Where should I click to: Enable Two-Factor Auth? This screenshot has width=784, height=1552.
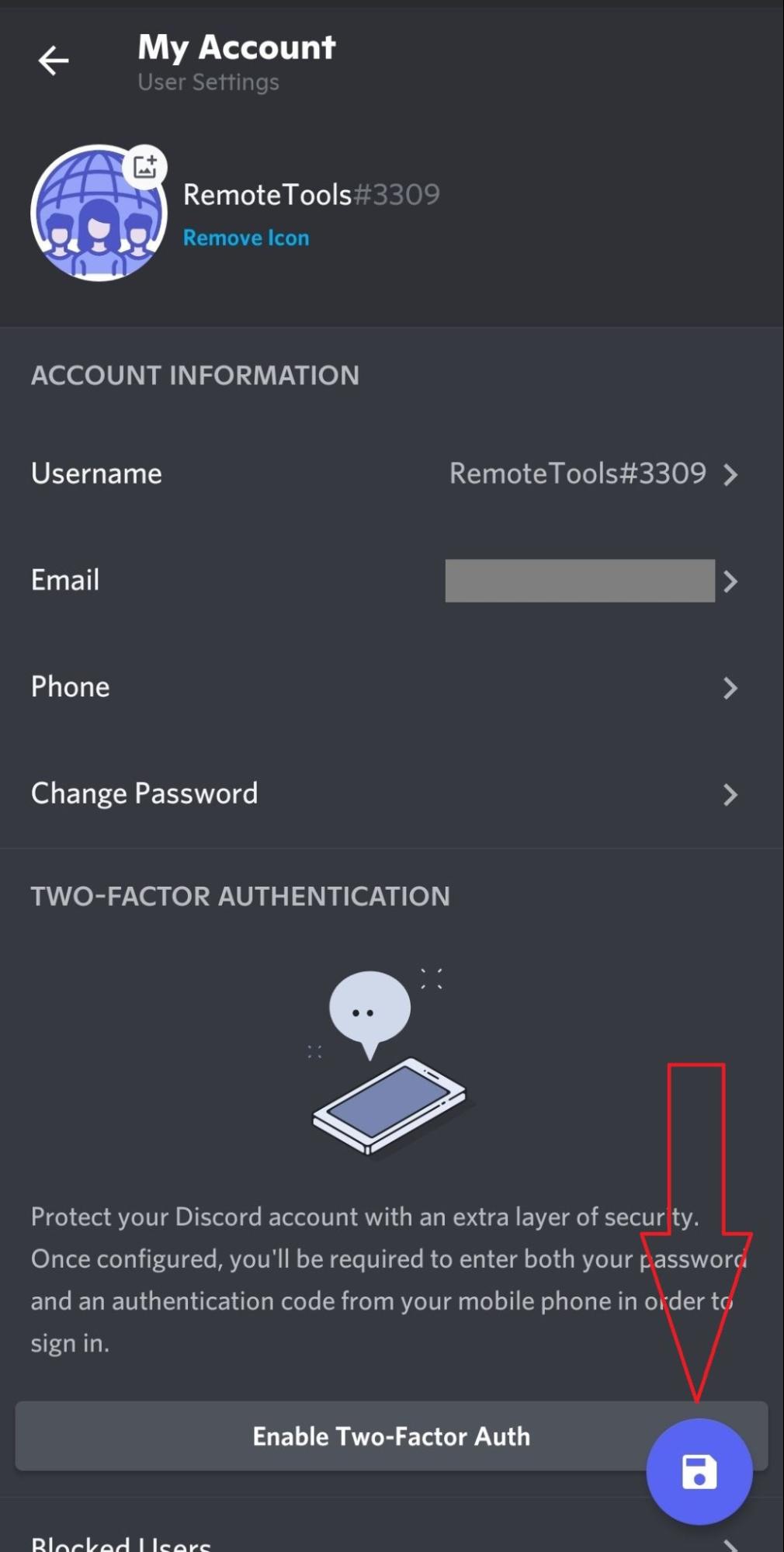point(391,1436)
